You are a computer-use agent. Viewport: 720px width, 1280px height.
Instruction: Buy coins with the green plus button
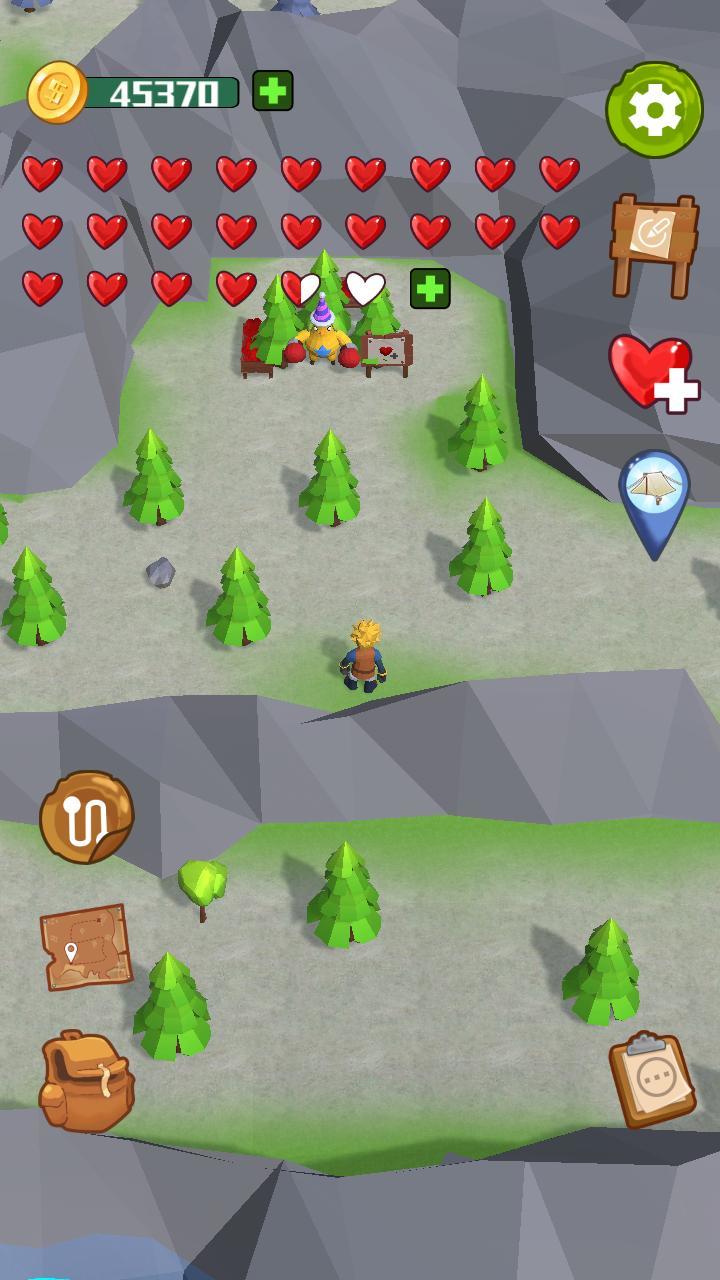270,90
